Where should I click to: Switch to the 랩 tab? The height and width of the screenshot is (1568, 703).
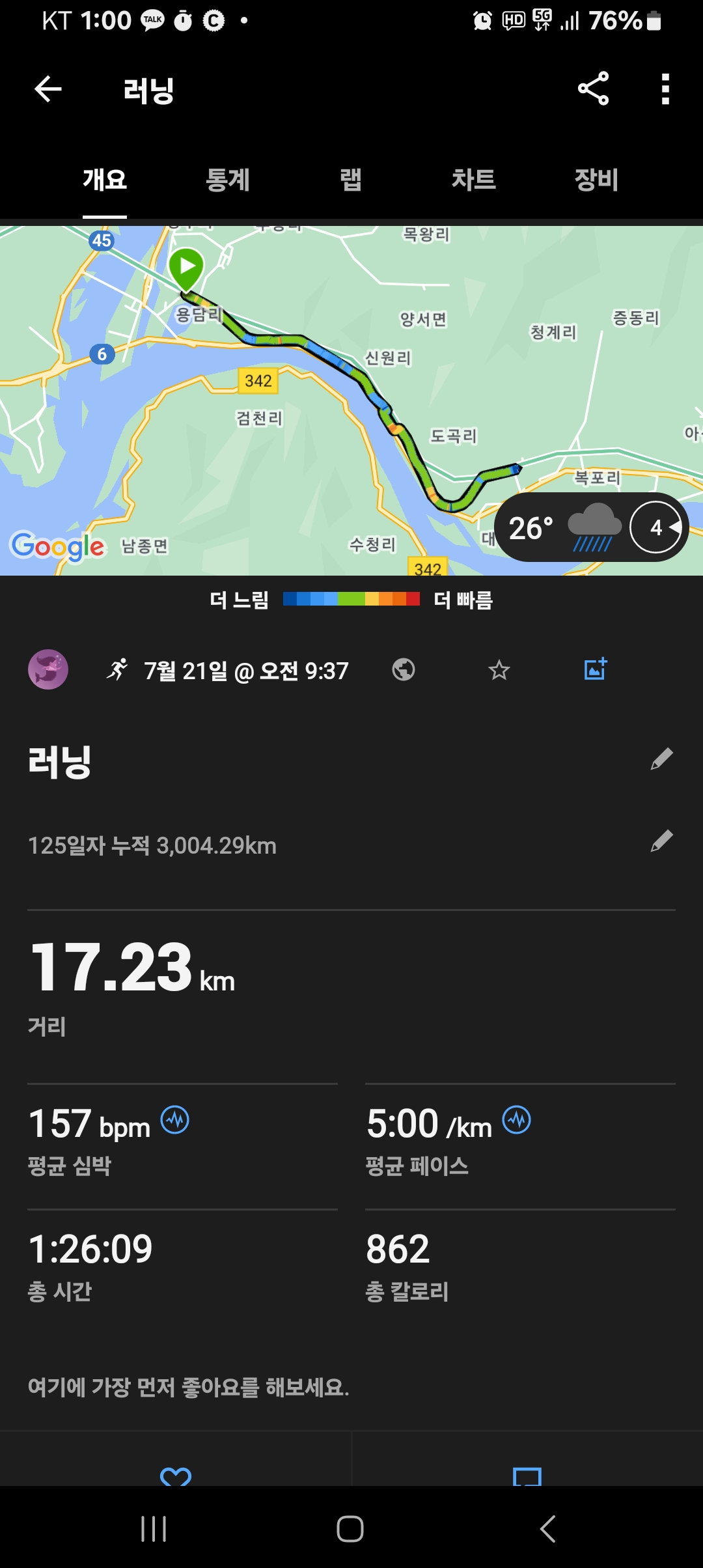(351, 180)
